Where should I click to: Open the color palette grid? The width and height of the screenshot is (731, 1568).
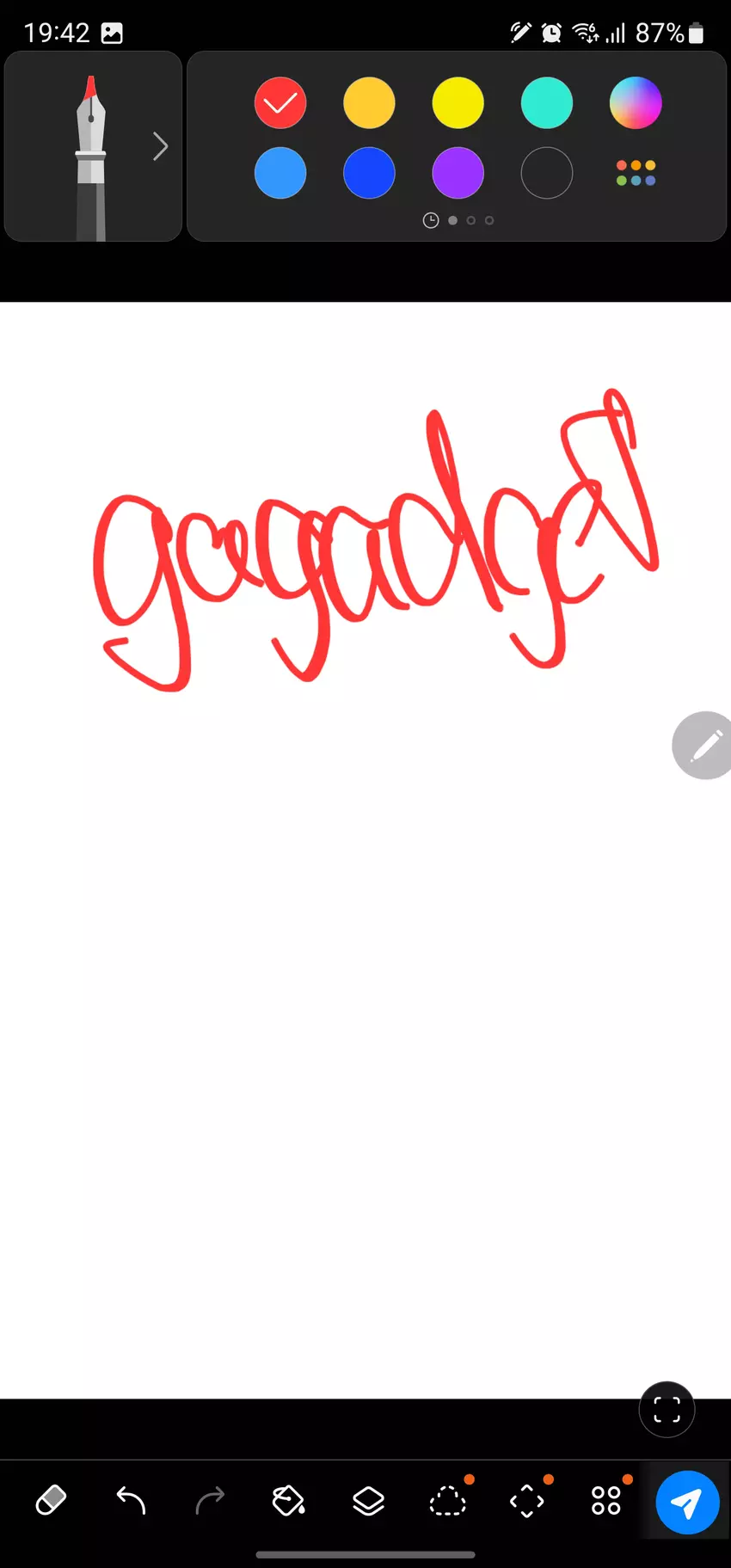pos(636,173)
